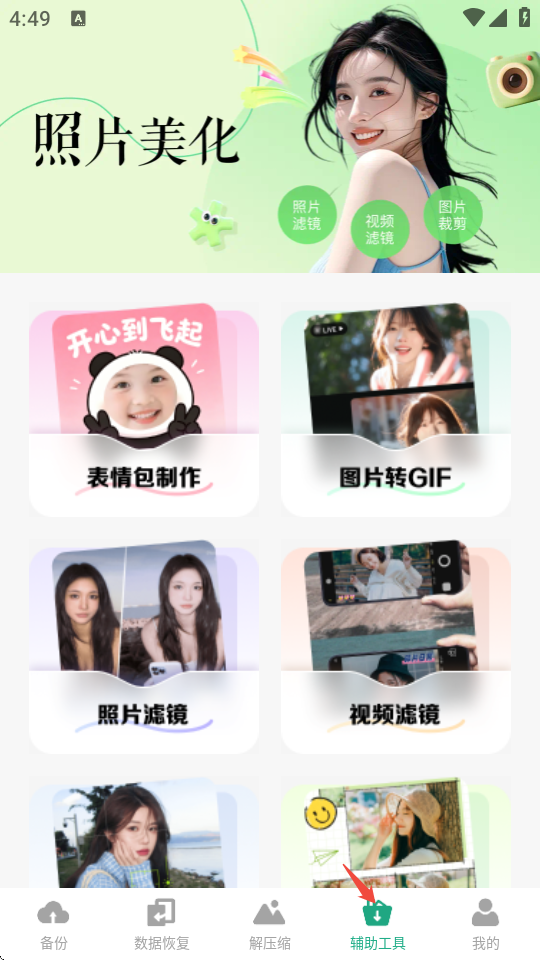540x960 pixels.
Task: Go to the 我的 tab
Action: point(486,924)
